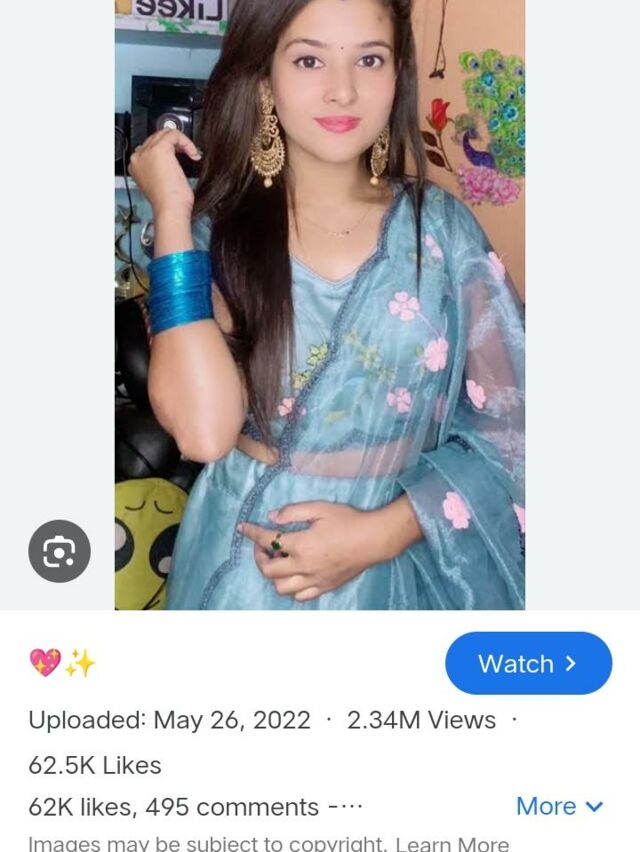Screen dimensions: 640x852
Task: Expand the description with More
Action: [559, 806]
